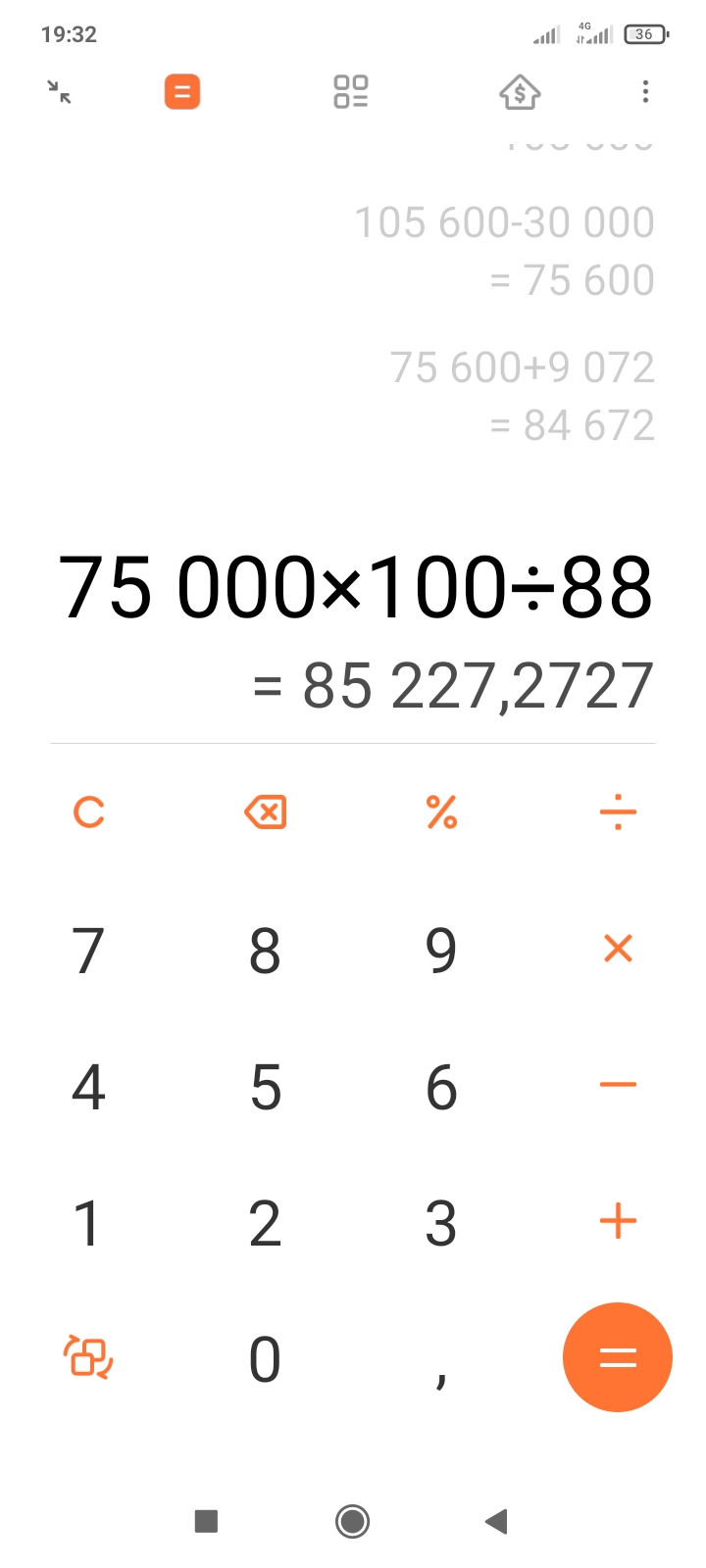
Task: Switch to the scientific keypad layout
Action: (x=89, y=1357)
